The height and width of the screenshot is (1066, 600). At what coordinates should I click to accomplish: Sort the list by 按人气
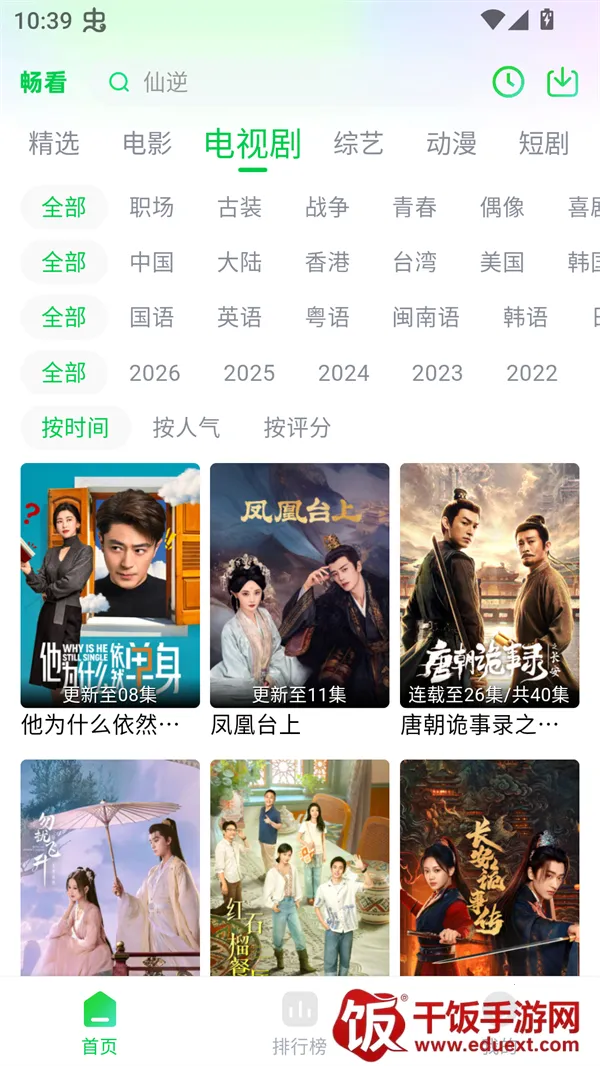186,428
